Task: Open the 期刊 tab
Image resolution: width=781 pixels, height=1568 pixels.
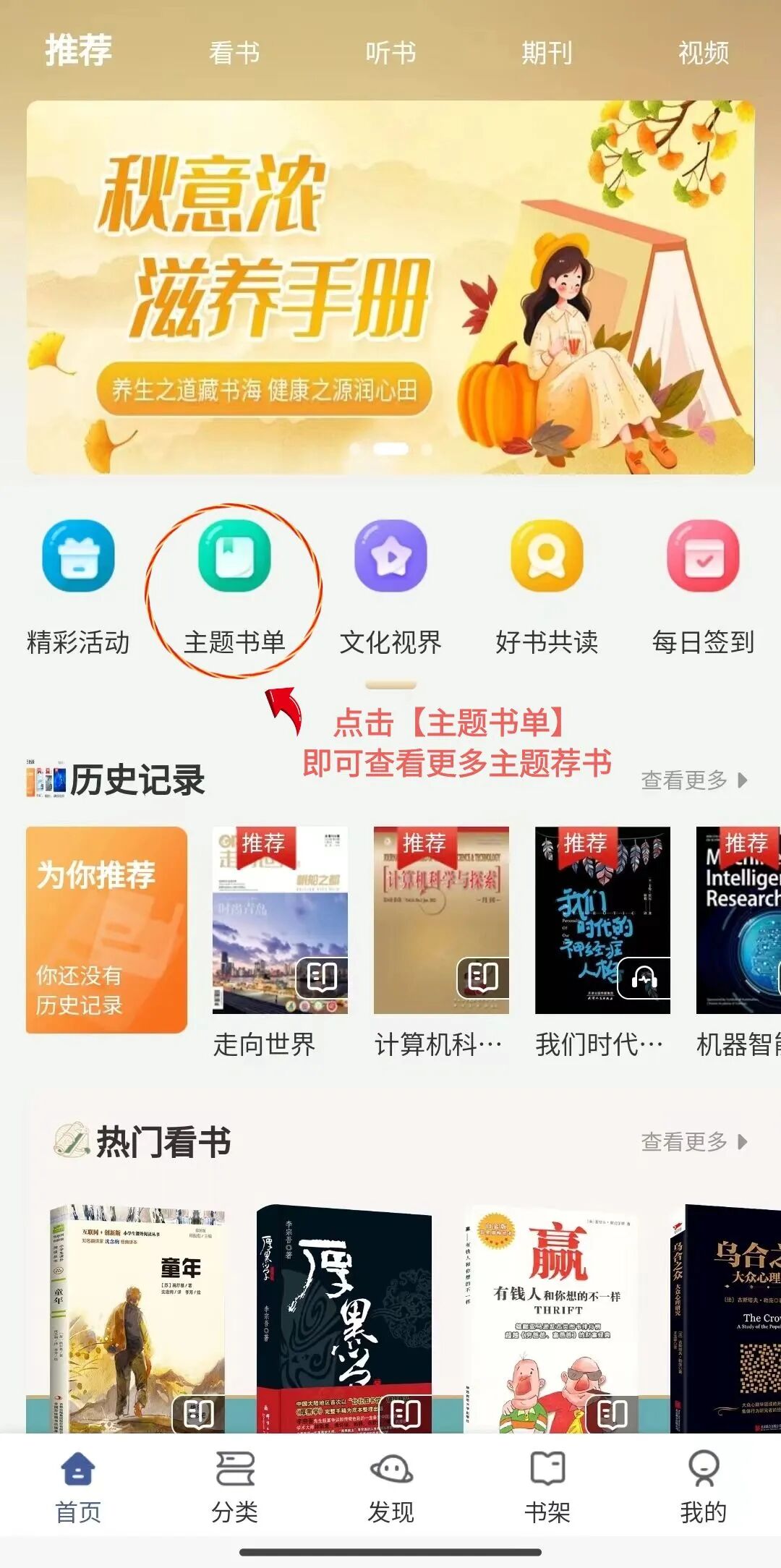Action: tap(547, 53)
